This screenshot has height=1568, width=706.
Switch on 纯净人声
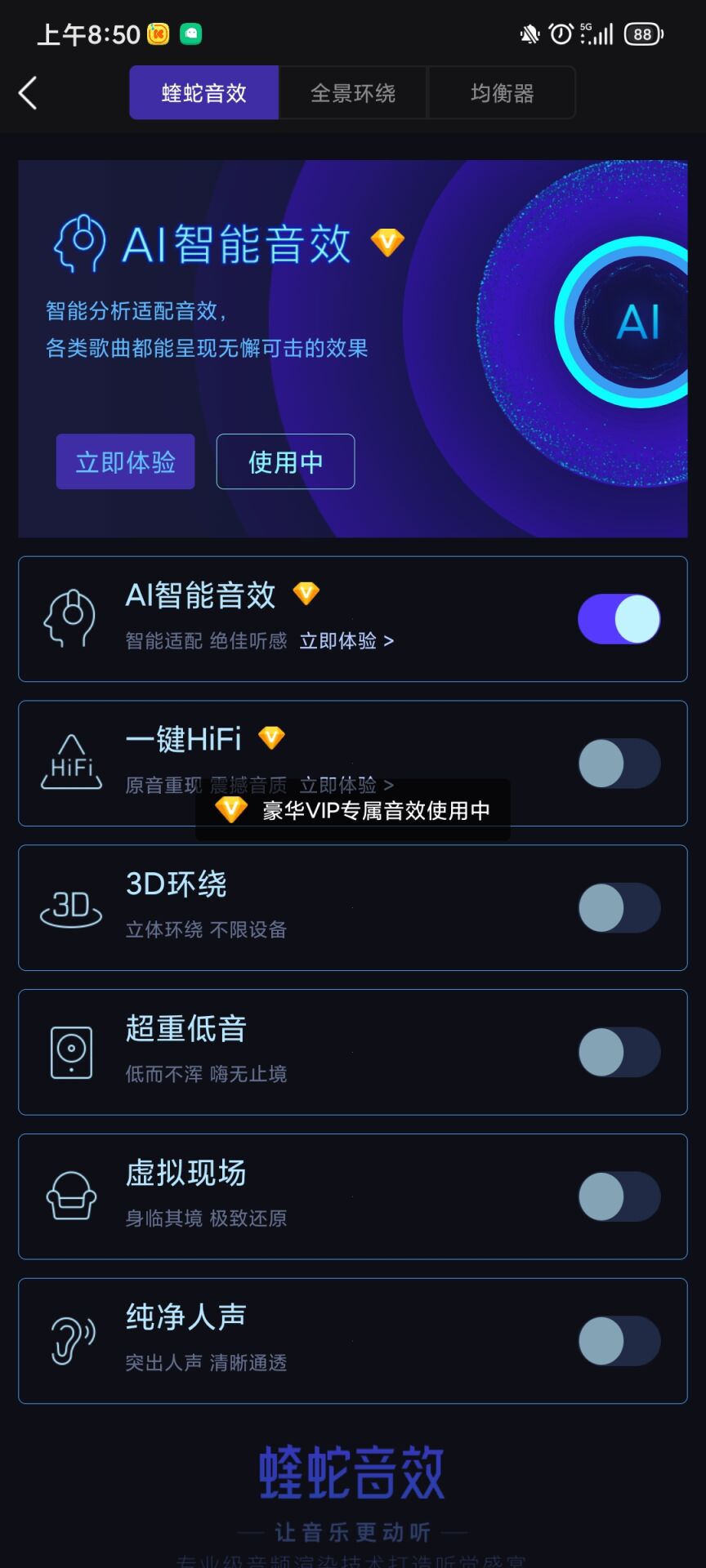pyautogui.click(x=619, y=1341)
